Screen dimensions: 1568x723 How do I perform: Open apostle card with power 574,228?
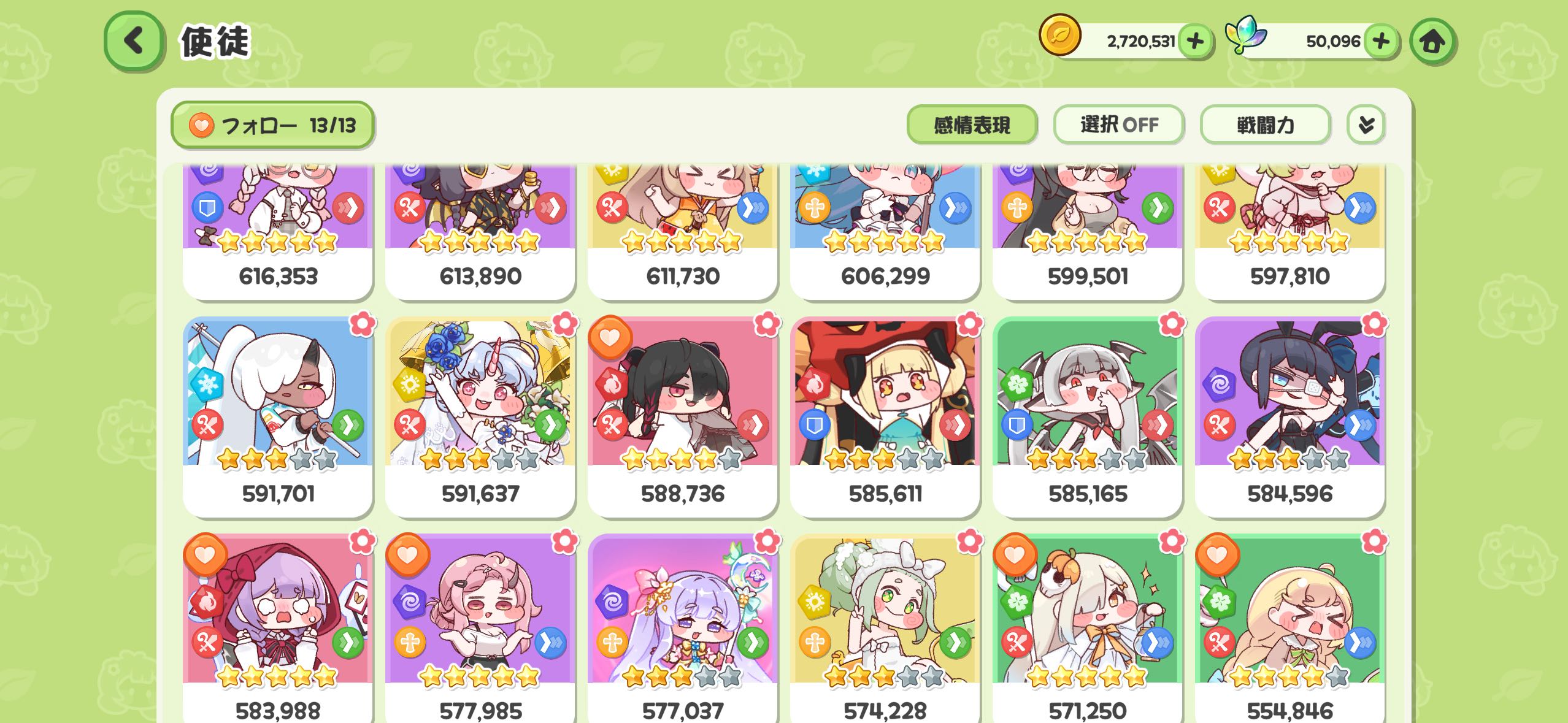click(885, 632)
